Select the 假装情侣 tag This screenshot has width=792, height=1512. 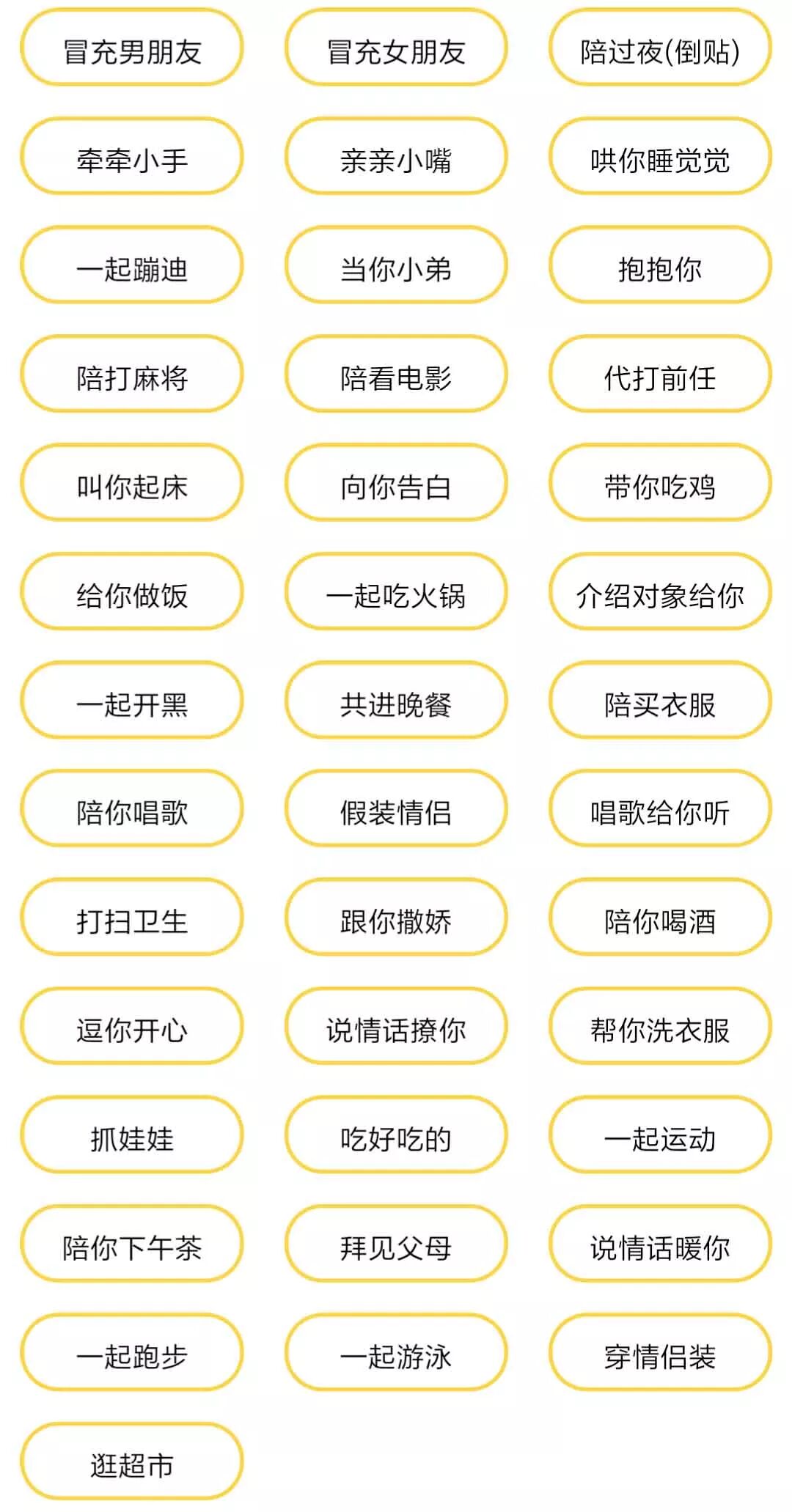[x=396, y=811]
